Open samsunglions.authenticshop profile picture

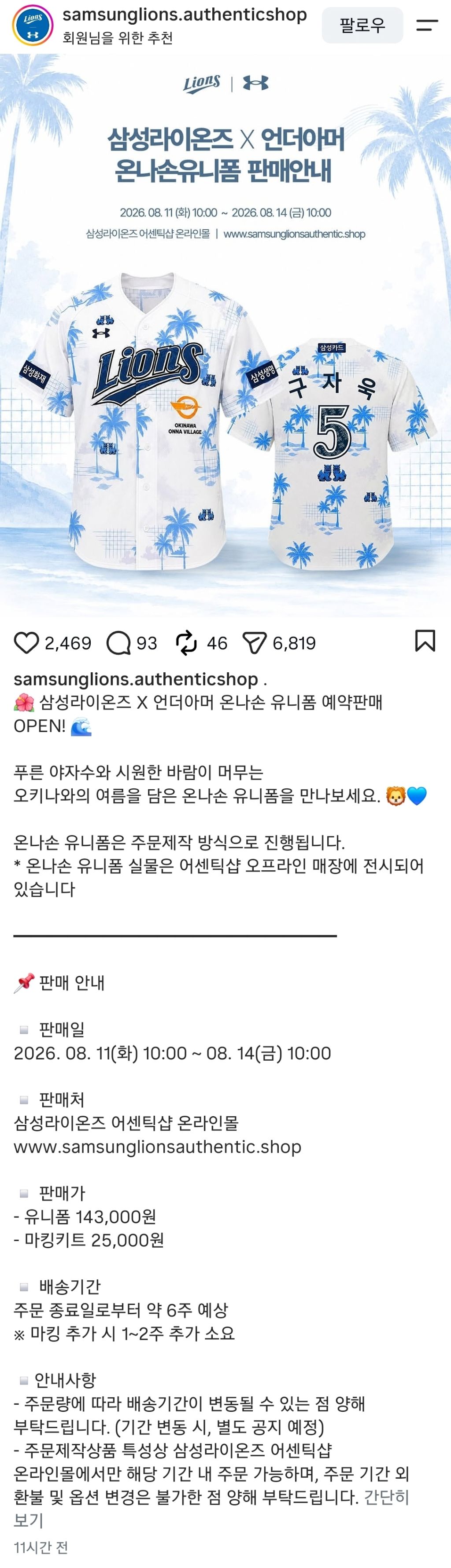click(x=33, y=25)
